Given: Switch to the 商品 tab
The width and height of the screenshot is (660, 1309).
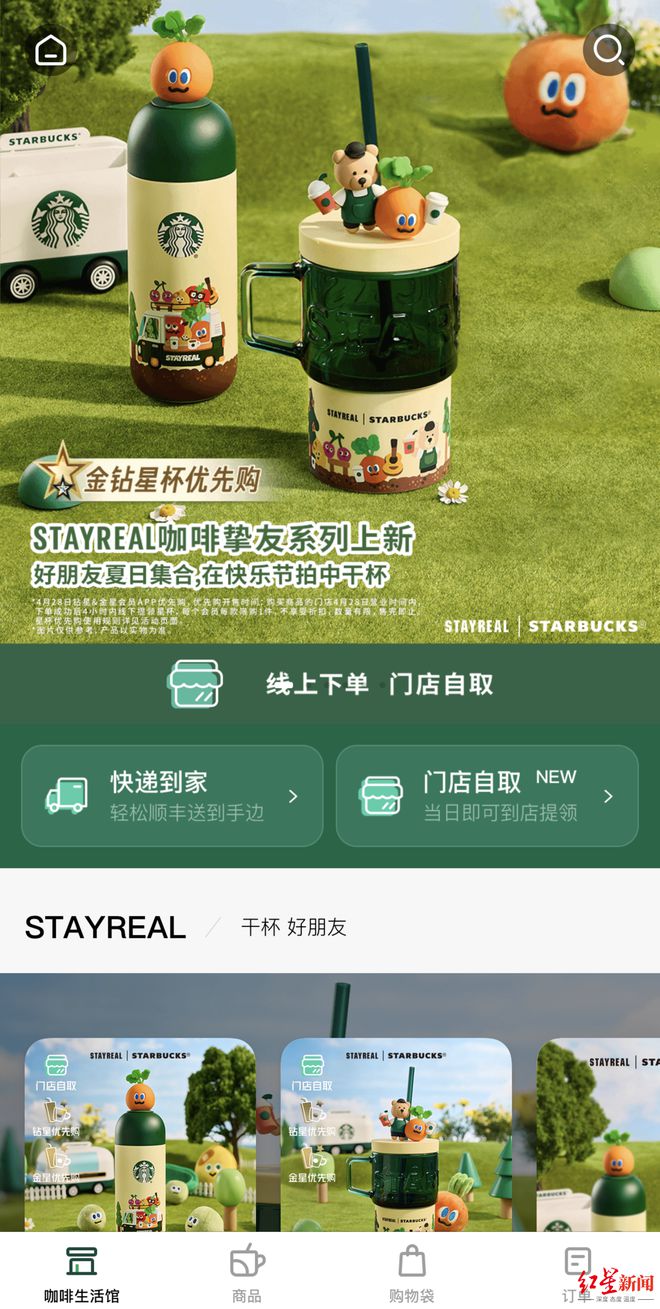Looking at the screenshot, I should (x=247, y=1273).
